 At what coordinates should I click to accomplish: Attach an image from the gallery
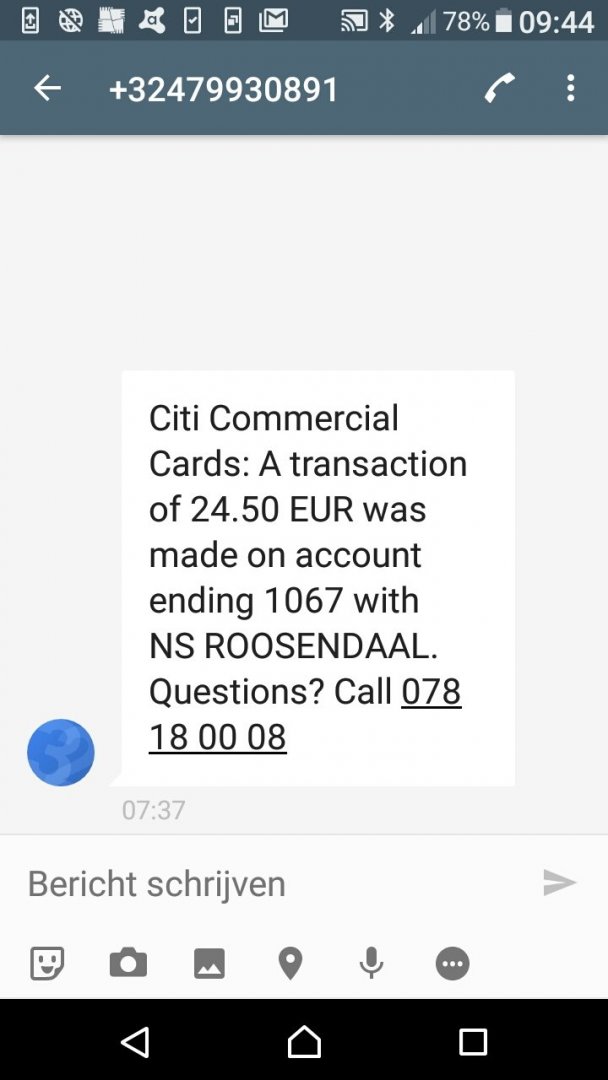[209, 963]
